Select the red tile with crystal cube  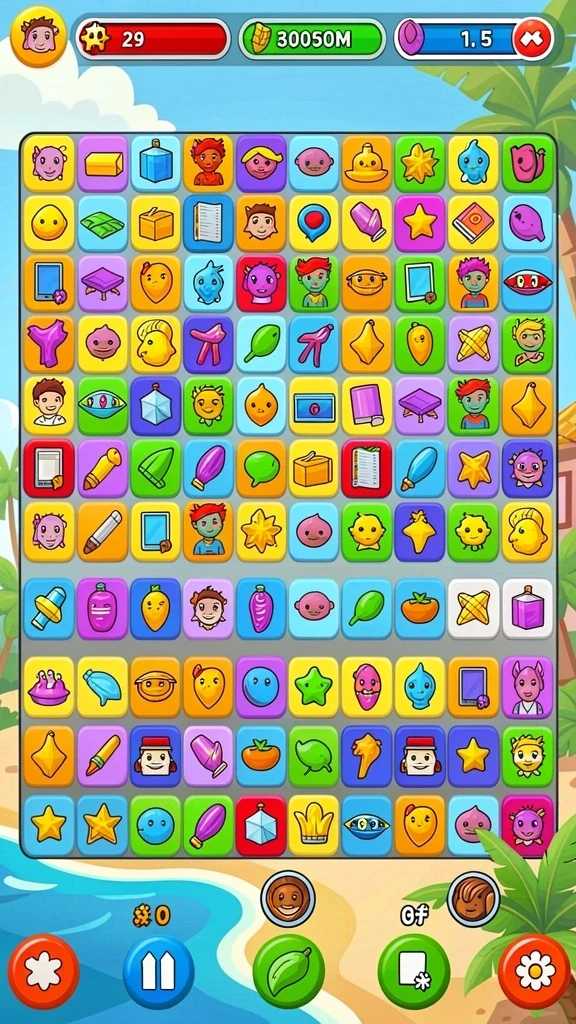click(x=261, y=825)
